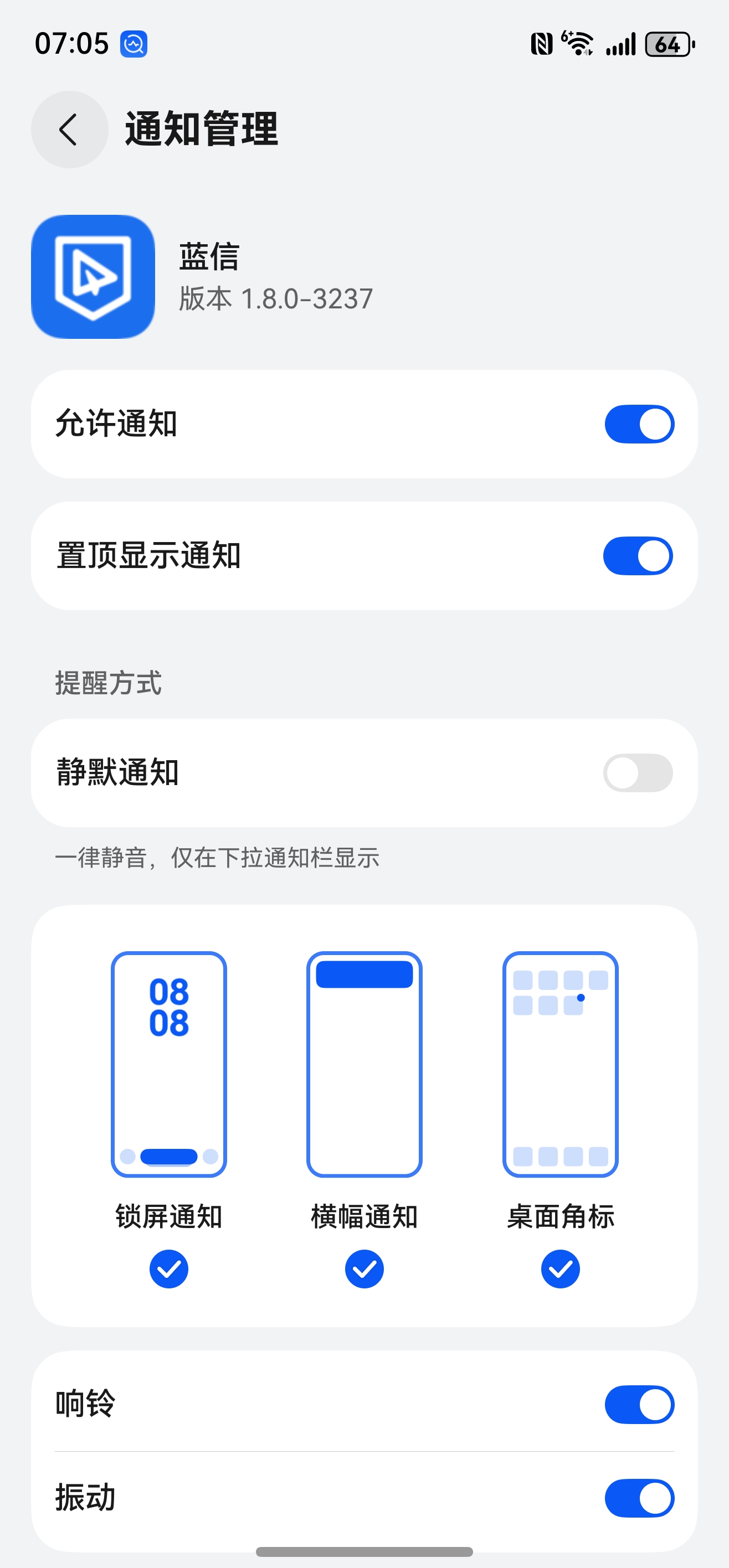Disable the 响铃 switch
Screen dimensions: 729x1568
tap(638, 1405)
